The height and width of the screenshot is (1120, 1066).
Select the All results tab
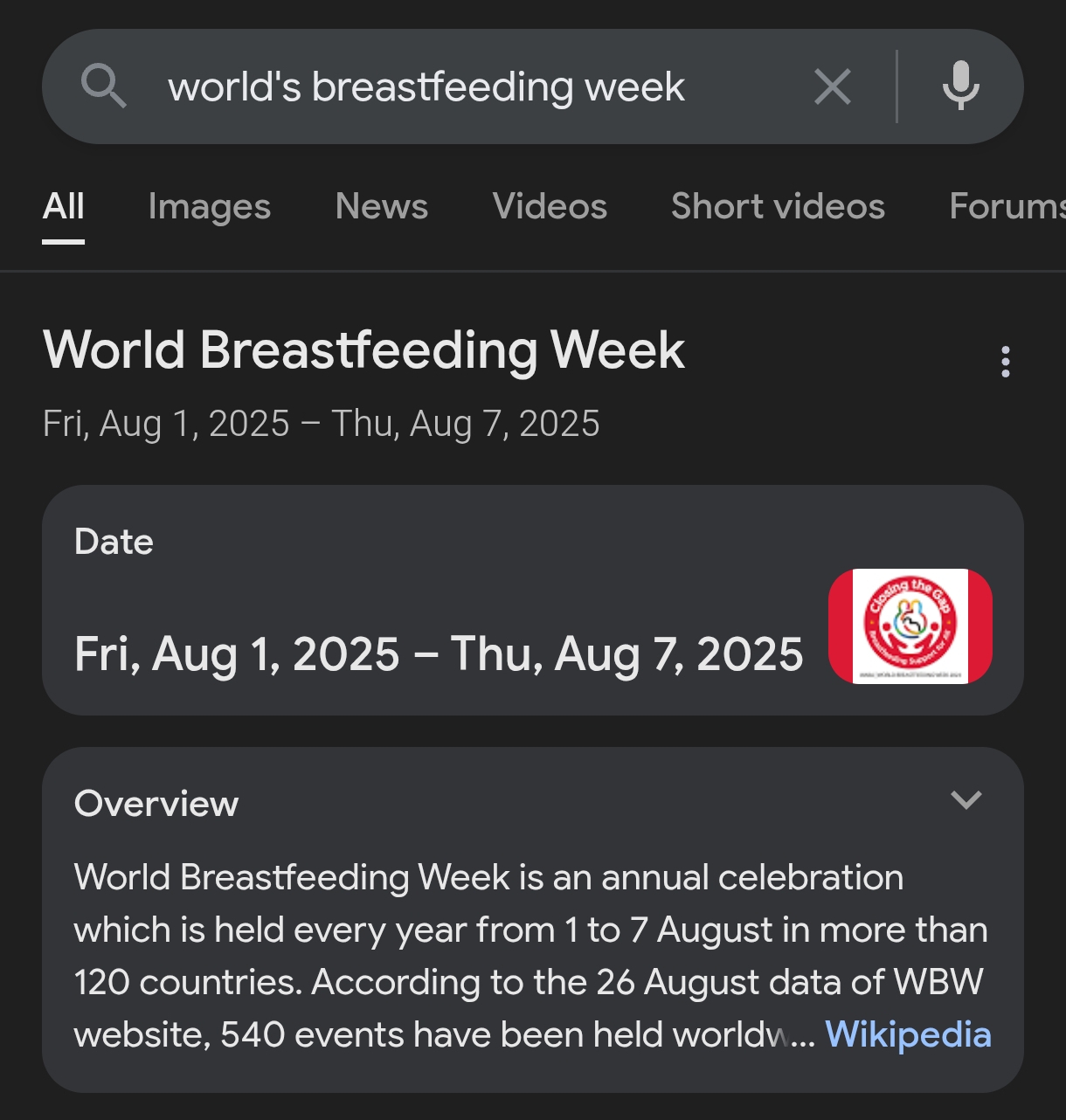click(64, 207)
